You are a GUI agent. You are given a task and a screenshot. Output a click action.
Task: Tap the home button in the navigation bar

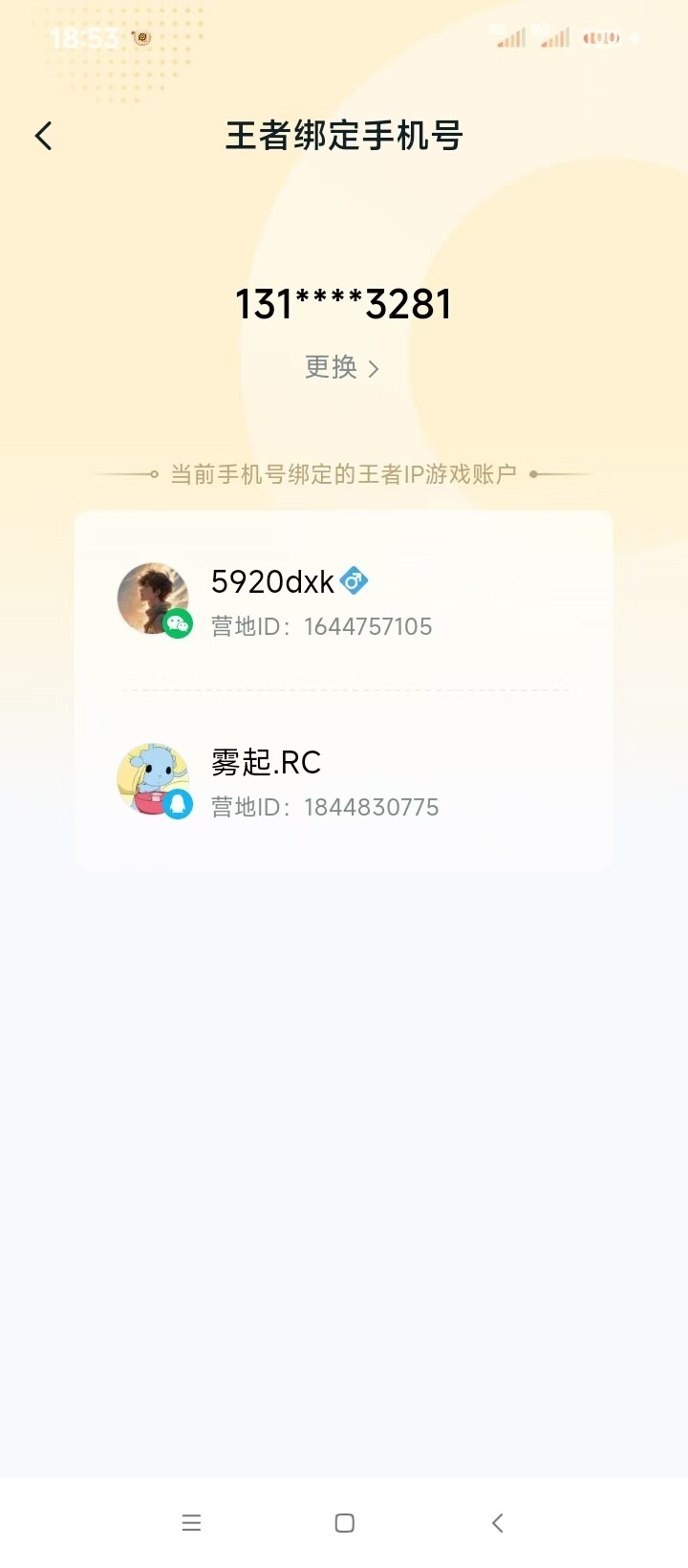pos(344,1522)
